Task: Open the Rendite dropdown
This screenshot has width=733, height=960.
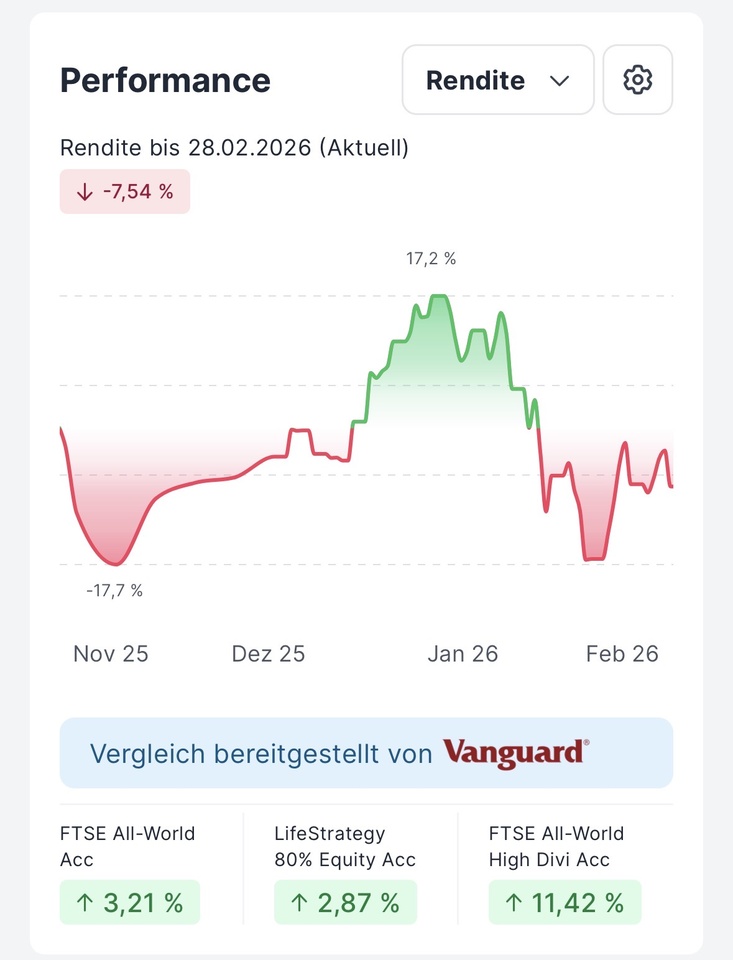Action: (497, 80)
